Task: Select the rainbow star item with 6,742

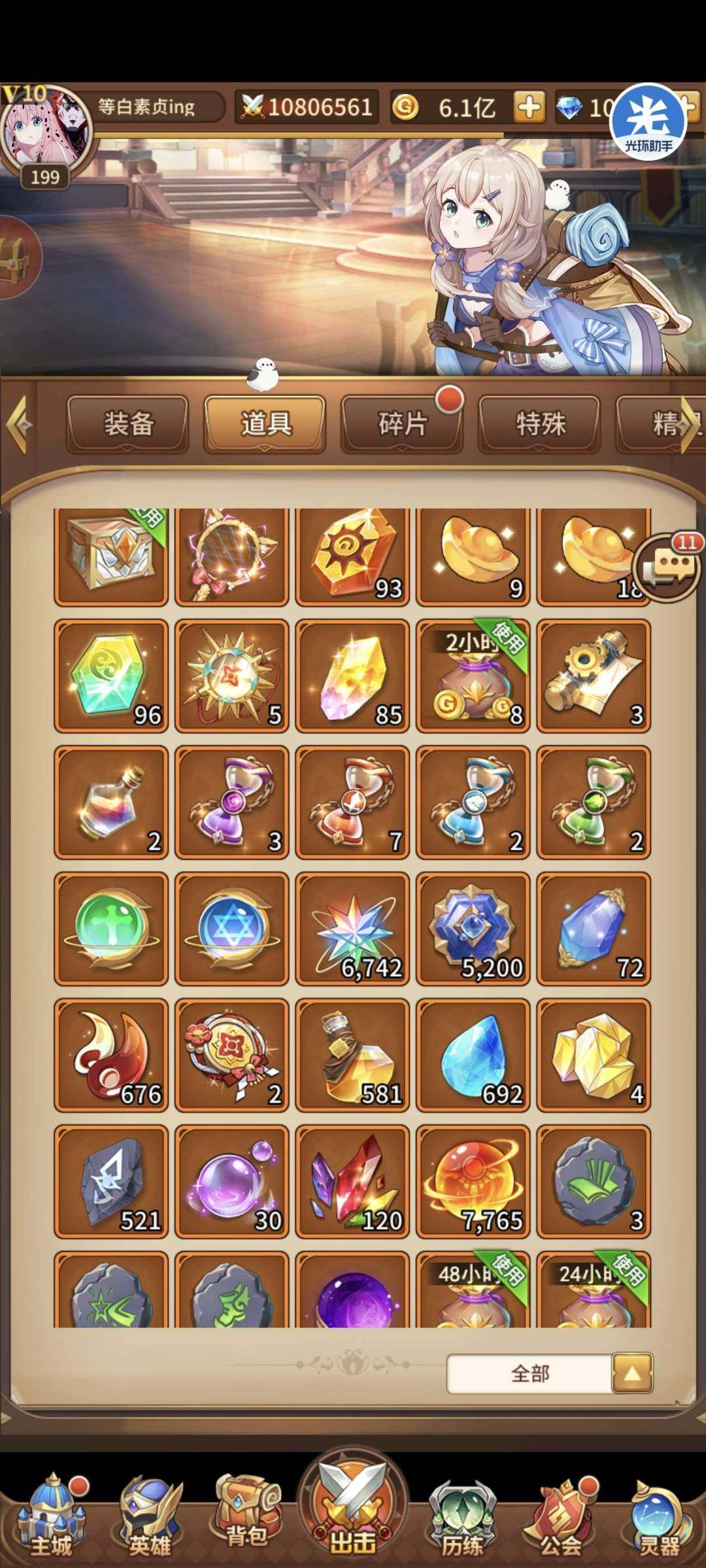Action: 353,928
